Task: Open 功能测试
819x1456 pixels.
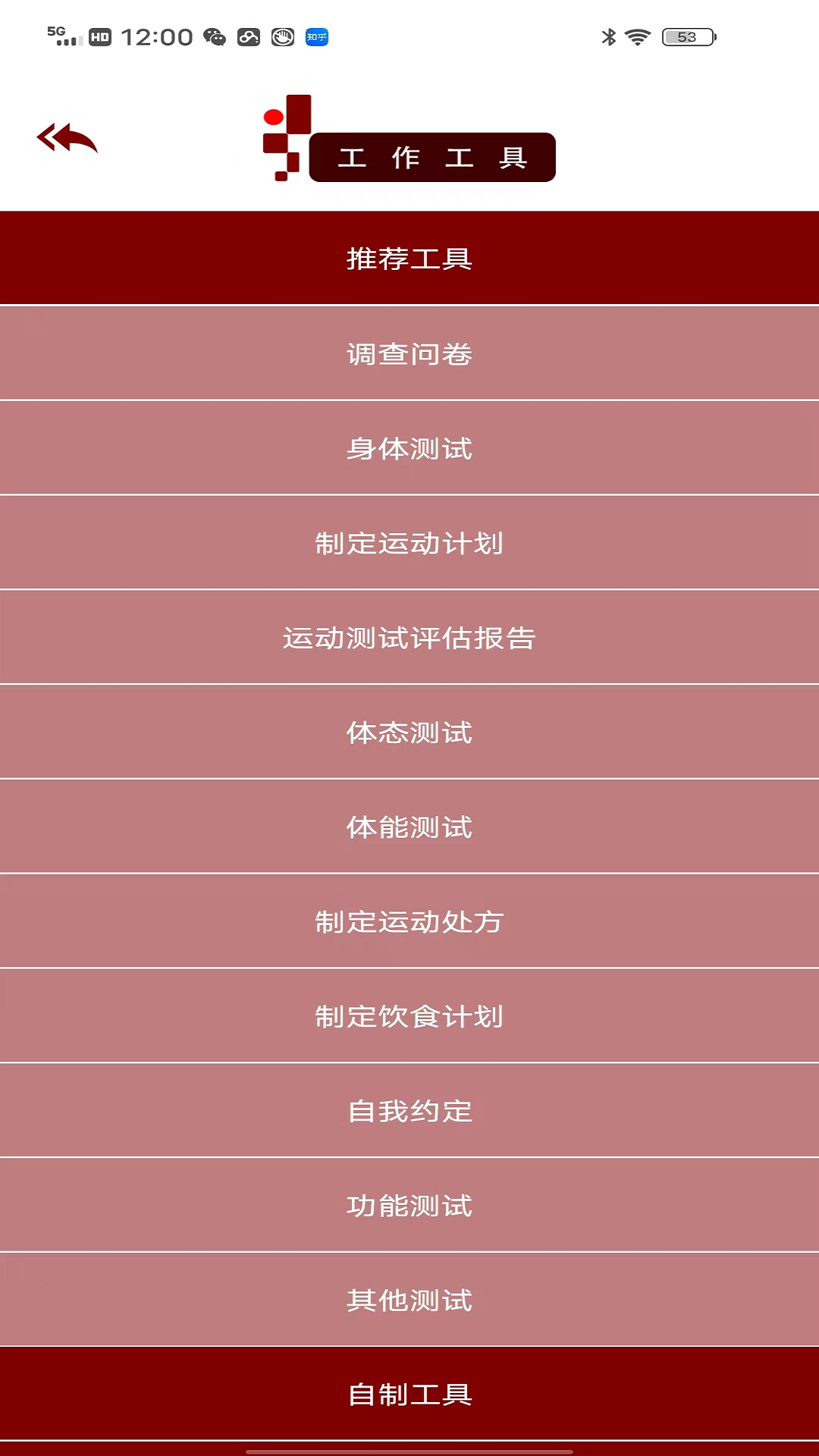Action: coord(409,1206)
